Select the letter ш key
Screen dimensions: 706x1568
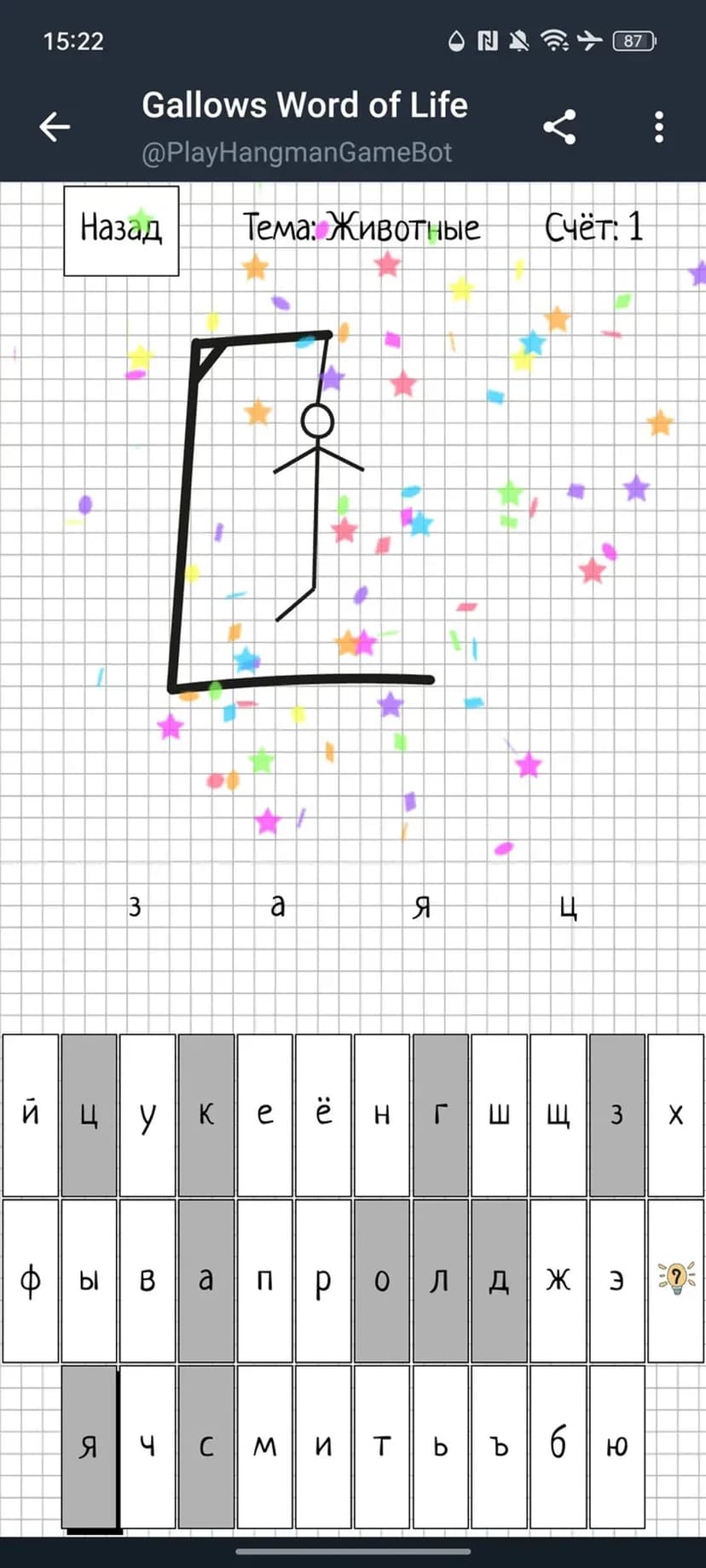[x=499, y=1114]
